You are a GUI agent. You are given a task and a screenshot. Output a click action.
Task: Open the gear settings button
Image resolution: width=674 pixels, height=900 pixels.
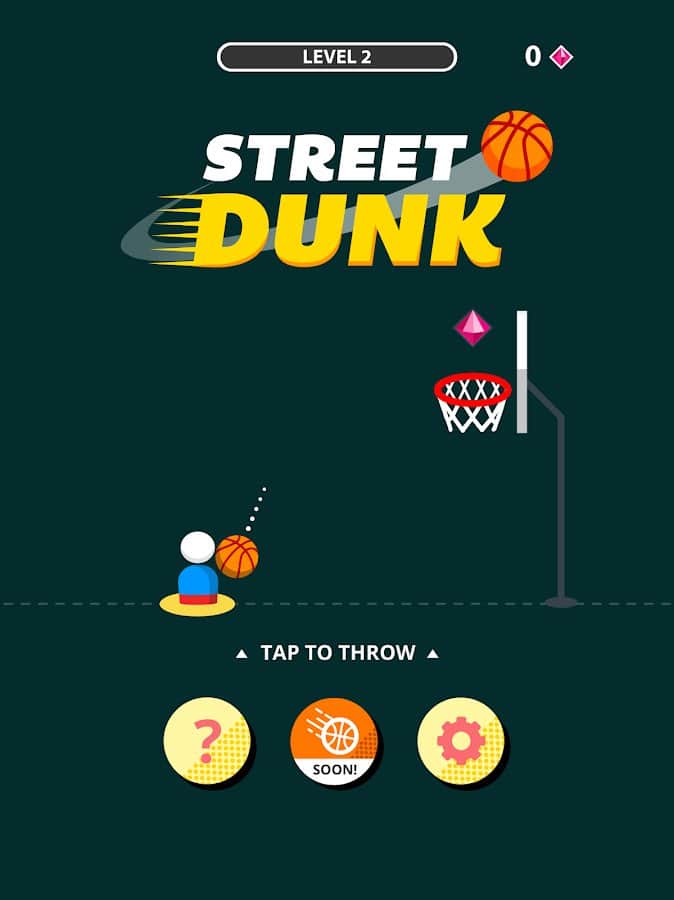[461, 741]
